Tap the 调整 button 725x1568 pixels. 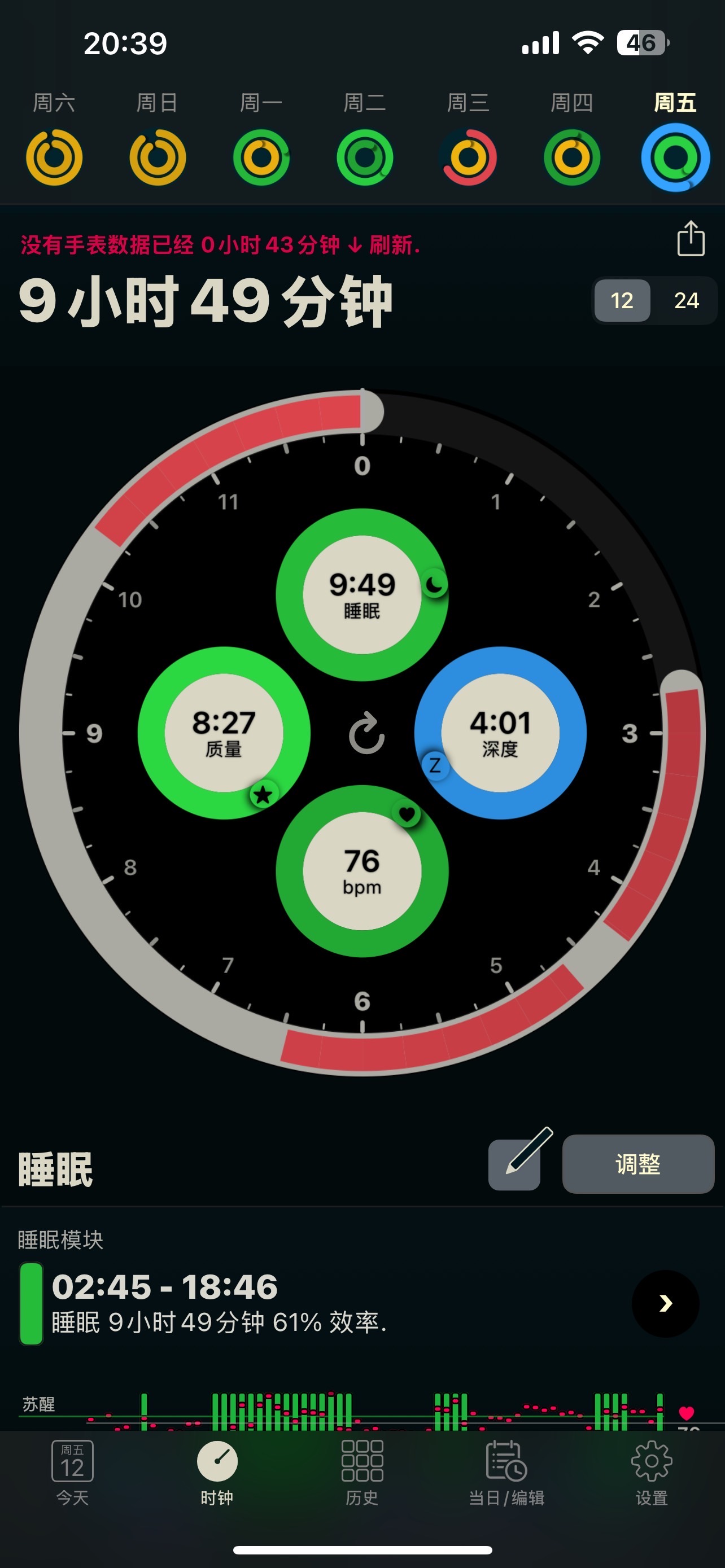tap(638, 1164)
